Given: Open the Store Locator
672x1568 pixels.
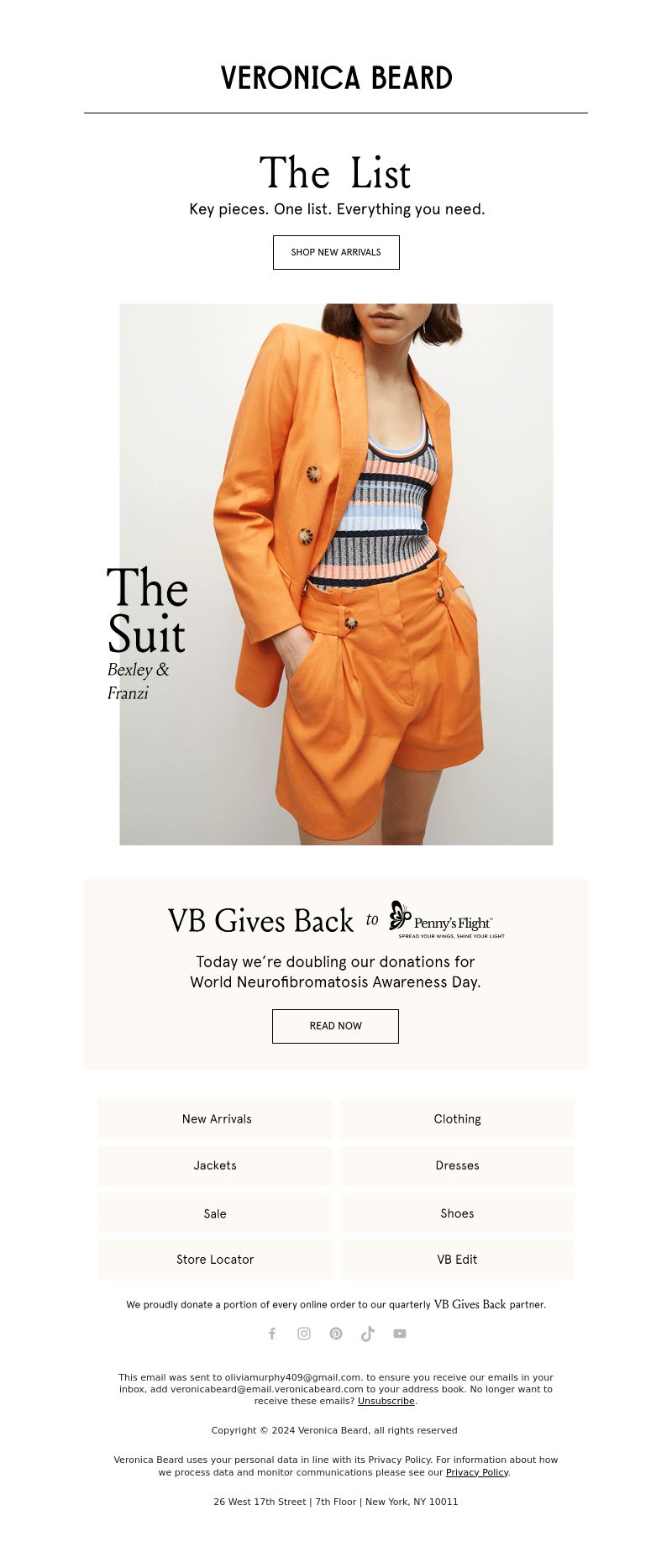Looking at the screenshot, I should coord(215,1260).
